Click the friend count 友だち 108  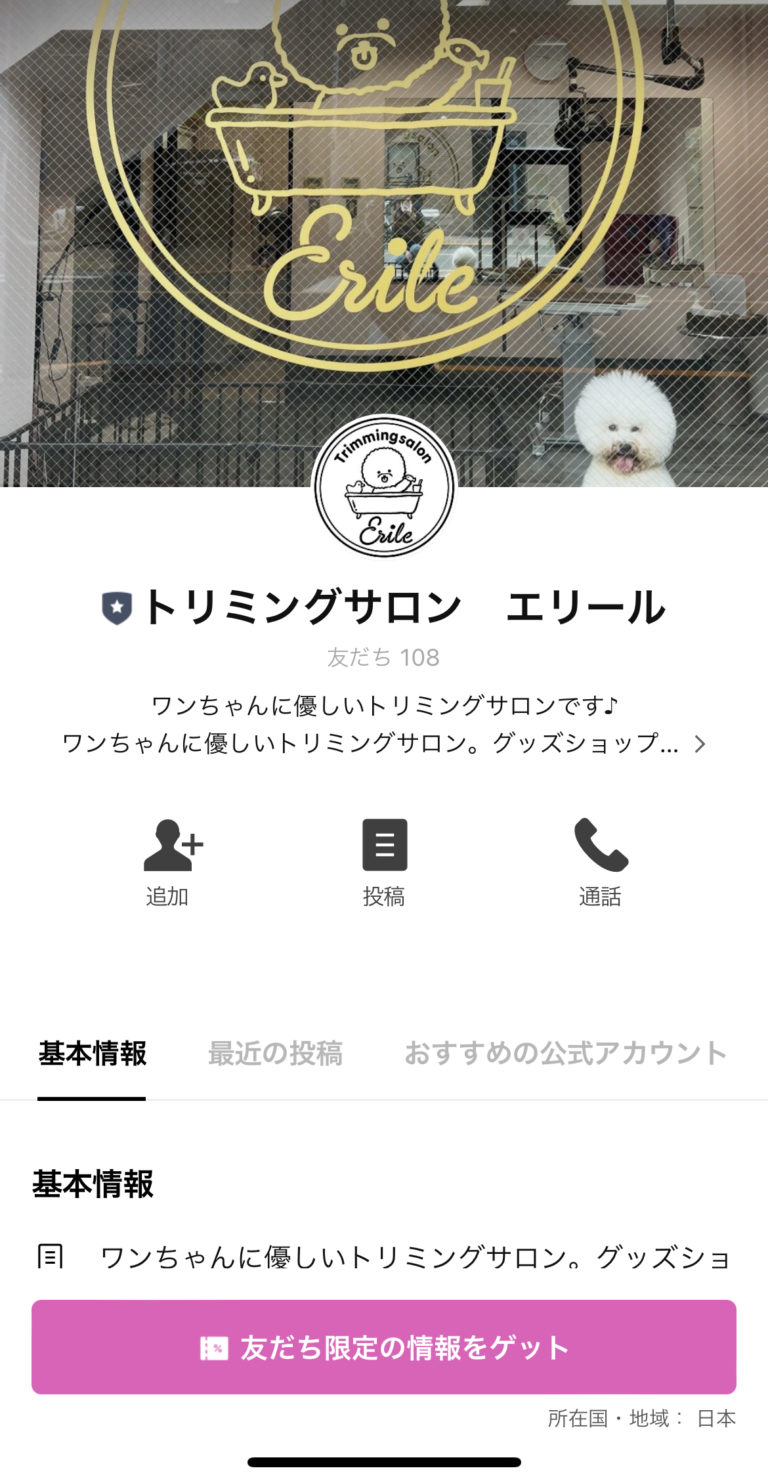coord(383,657)
